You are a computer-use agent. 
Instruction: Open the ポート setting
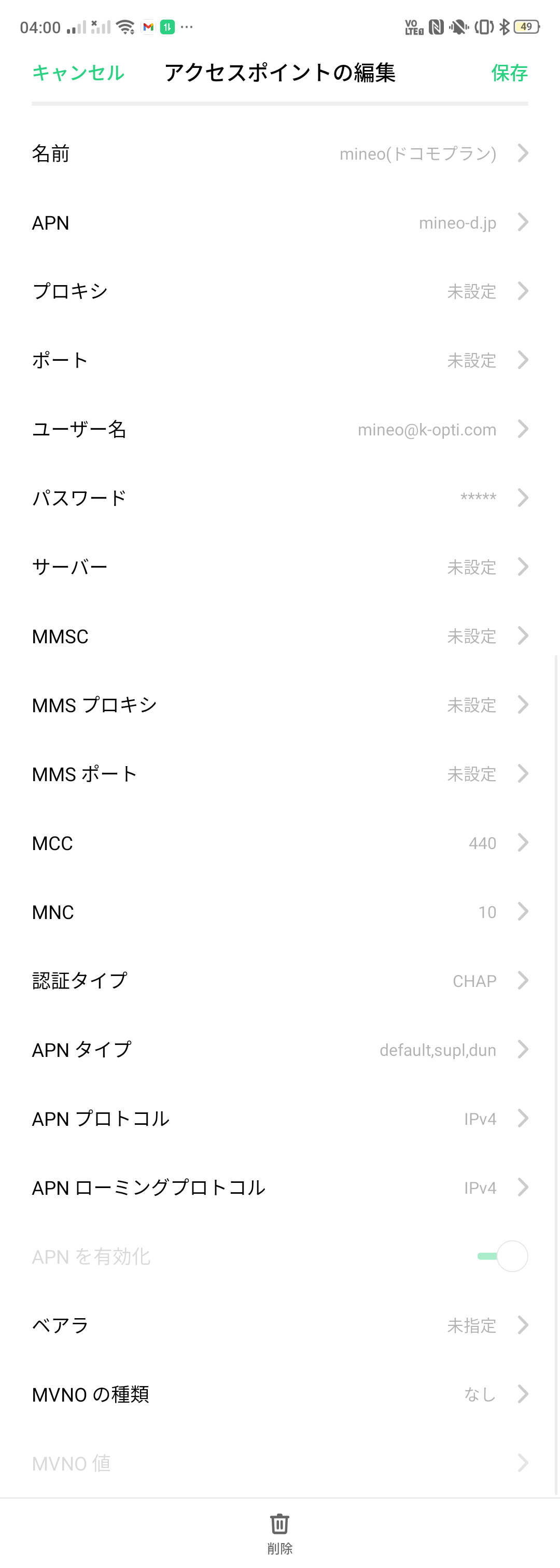pyautogui.click(x=280, y=360)
